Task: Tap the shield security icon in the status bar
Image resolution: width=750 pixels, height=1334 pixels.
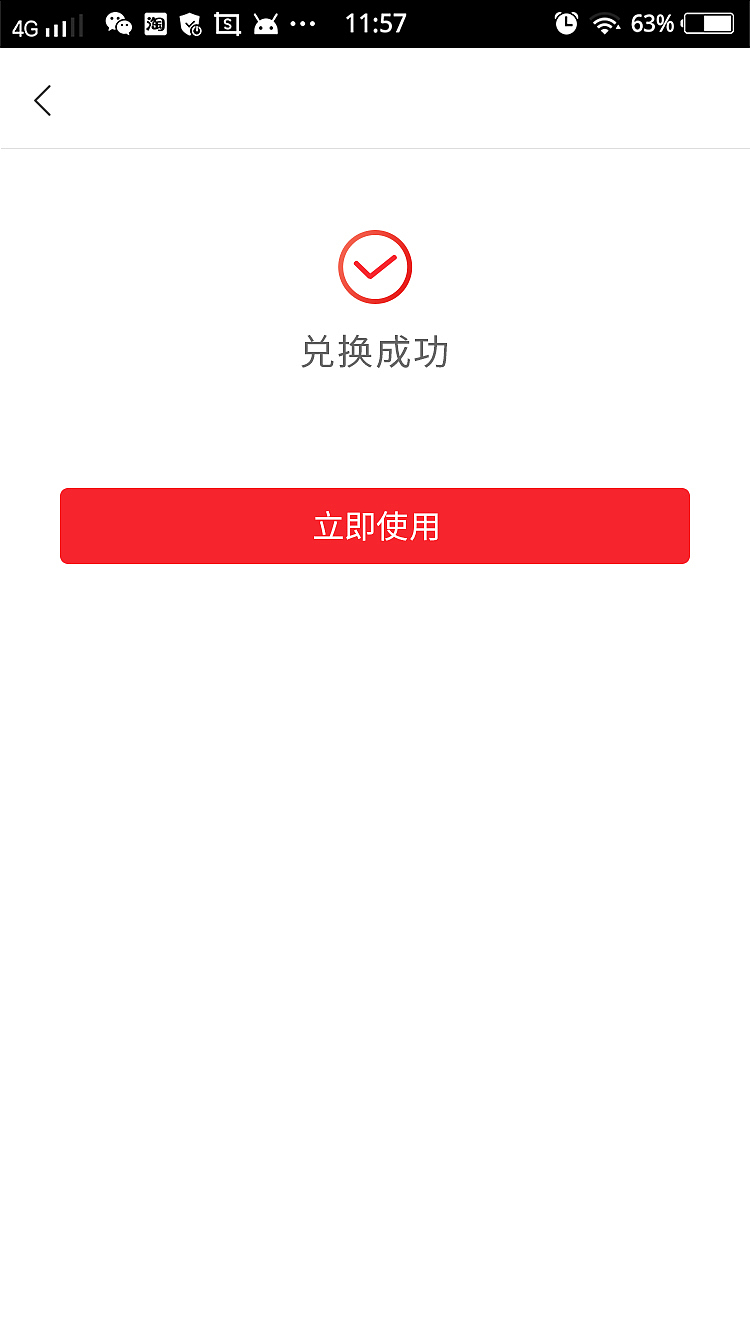Action: [192, 23]
